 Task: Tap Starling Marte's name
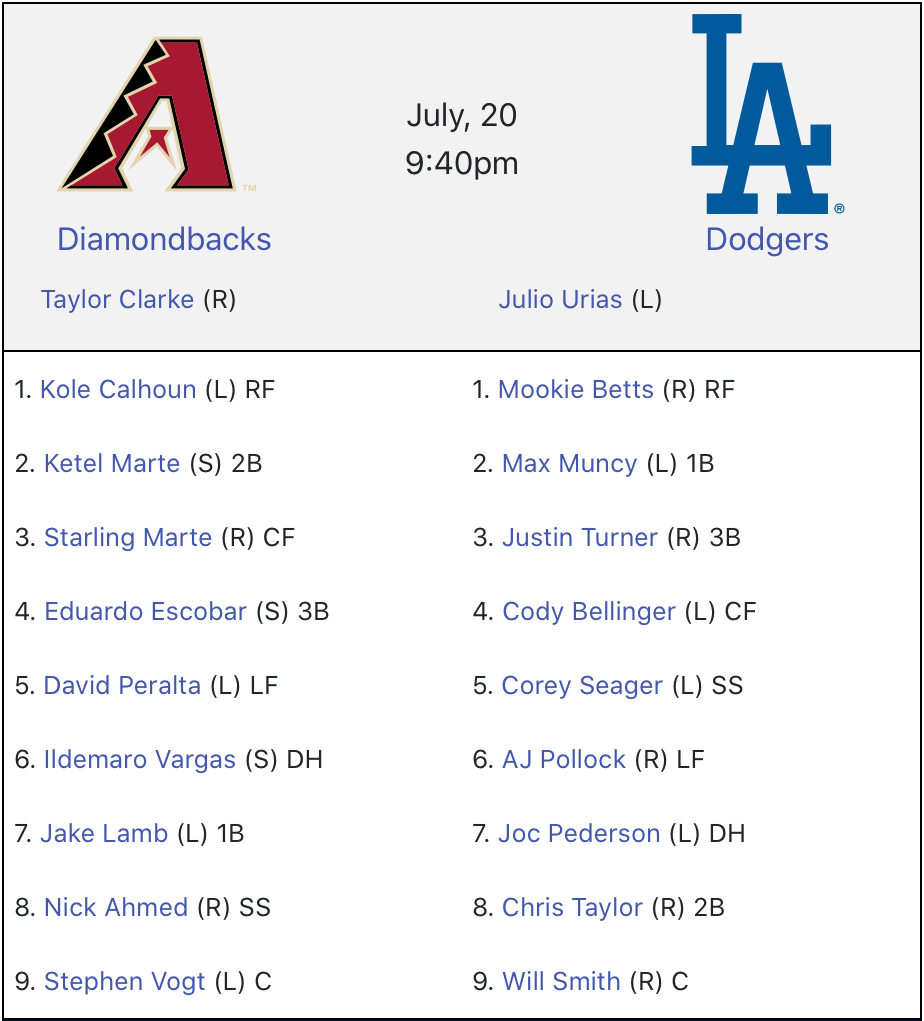(128, 538)
